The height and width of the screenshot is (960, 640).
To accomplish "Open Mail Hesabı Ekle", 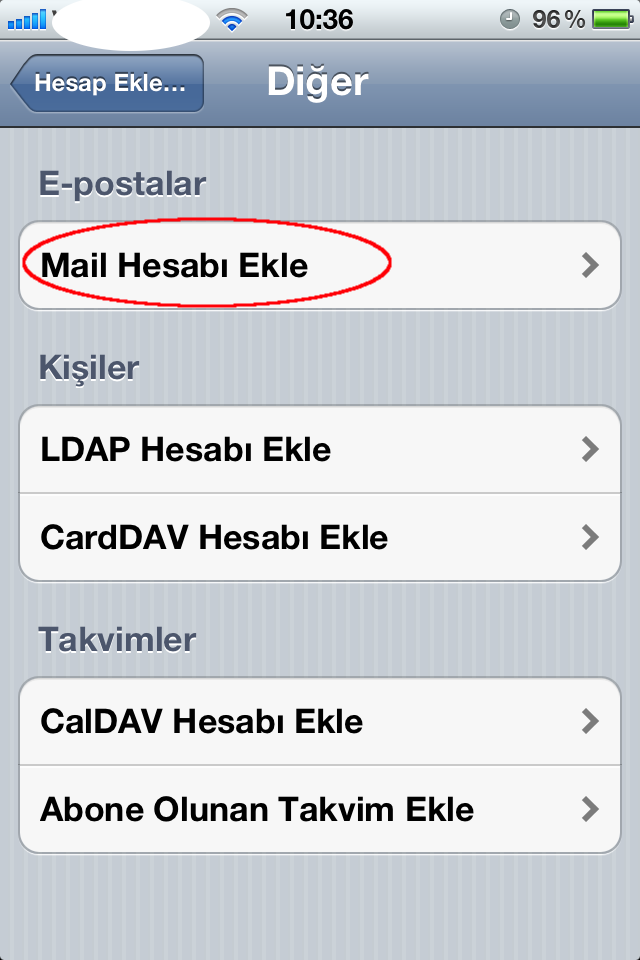I will click(319, 265).
